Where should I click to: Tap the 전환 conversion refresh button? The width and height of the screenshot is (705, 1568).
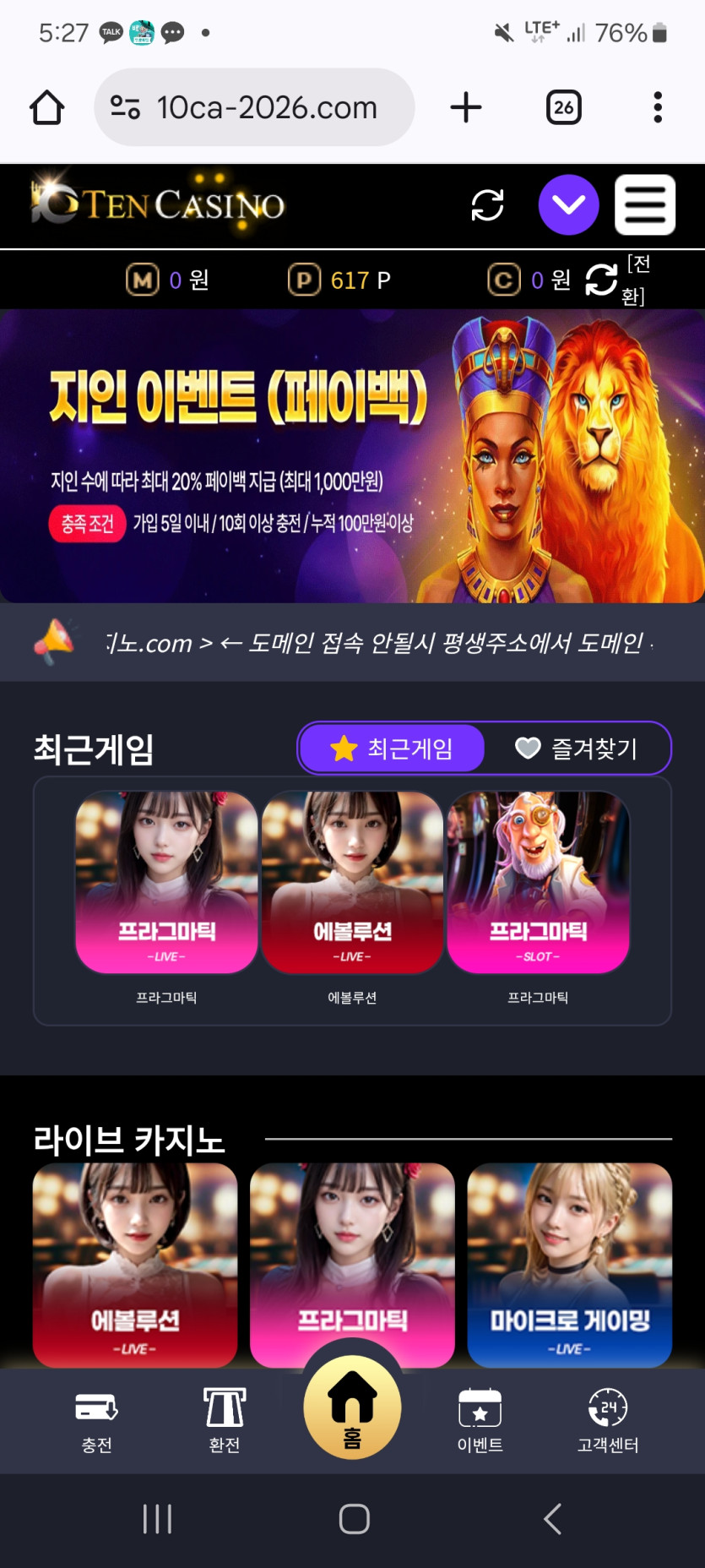[x=601, y=280]
